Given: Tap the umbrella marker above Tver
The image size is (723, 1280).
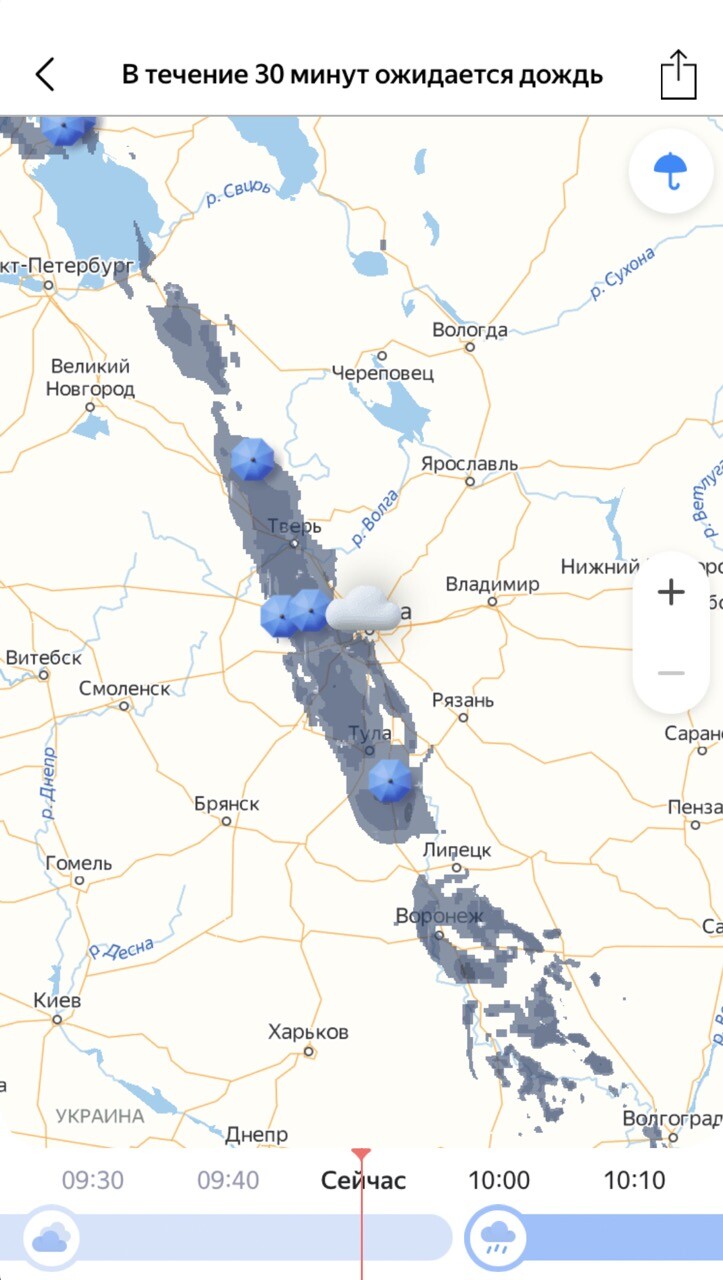Looking at the screenshot, I should tap(253, 460).
